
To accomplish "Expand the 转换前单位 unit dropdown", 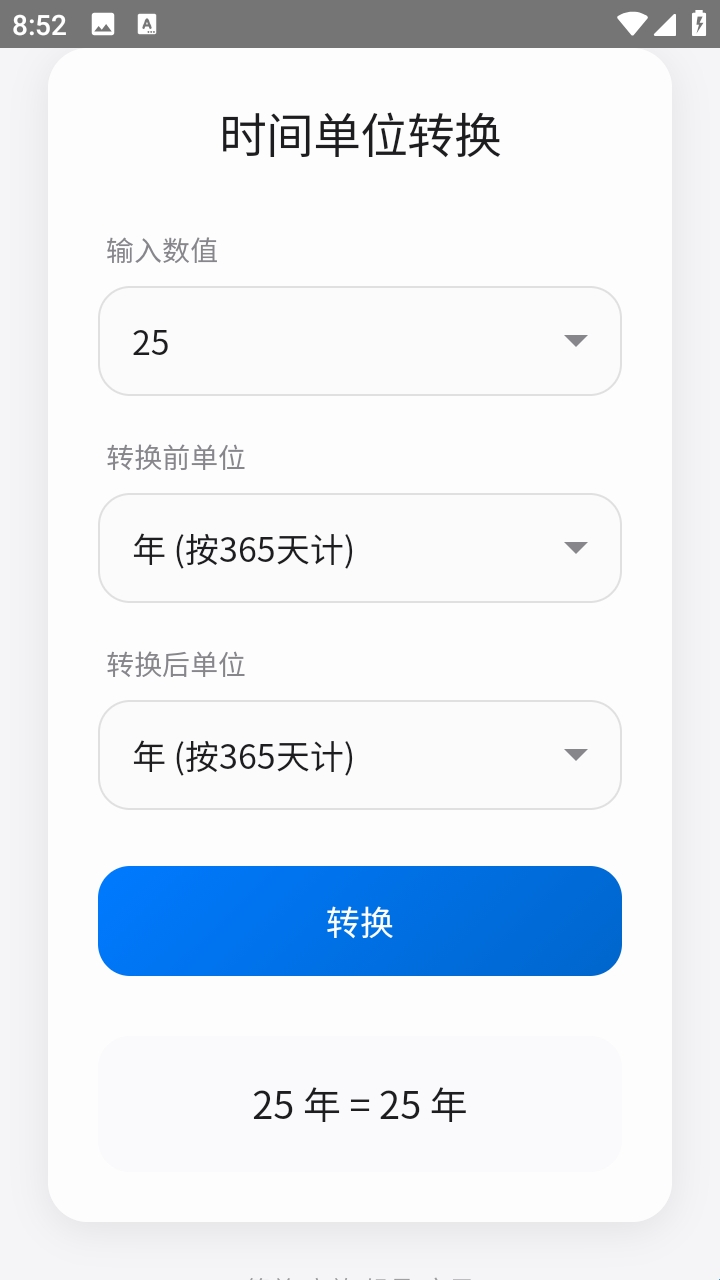I will pyautogui.click(x=360, y=548).
